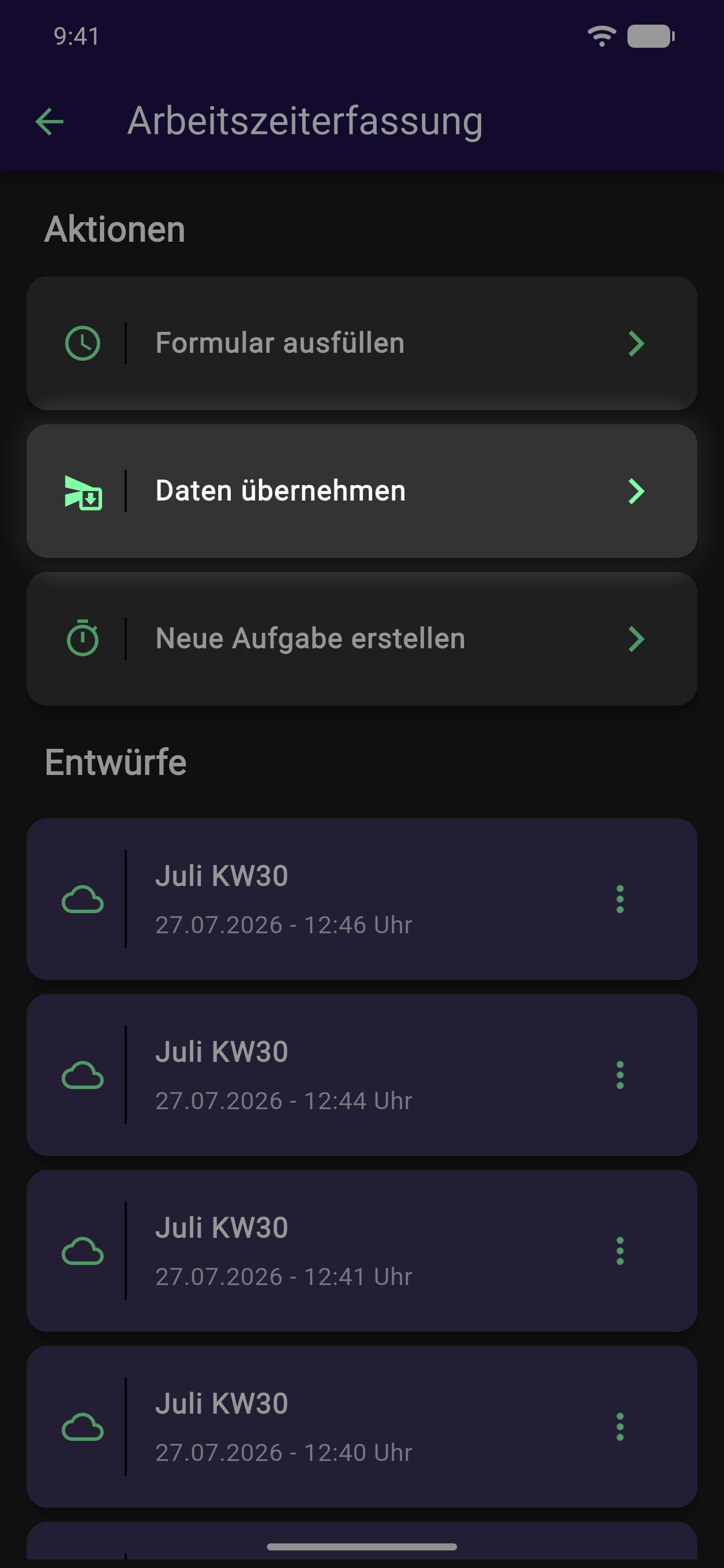Image resolution: width=724 pixels, height=1568 pixels.
Task: Open Formular ausfüllen
Action: pyautogui.click(x=361, y=343)
